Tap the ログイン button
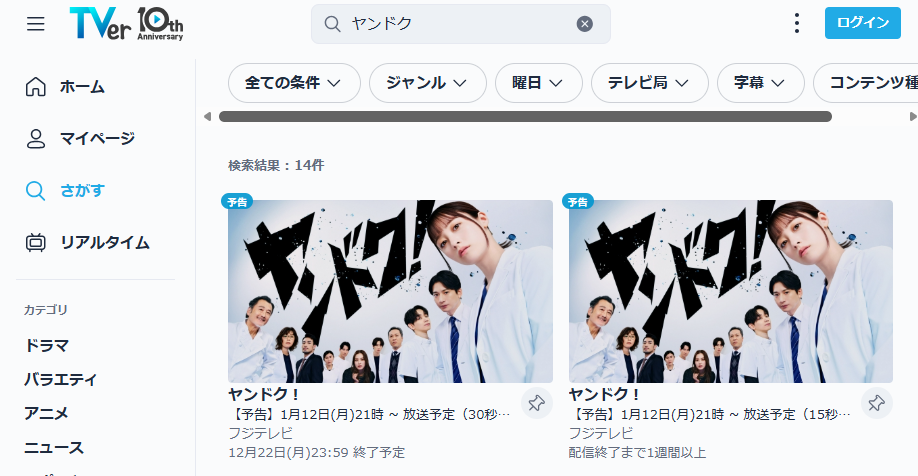Viewport: 918px width, 476px height. pyautogui.click(x=862, y=23)
